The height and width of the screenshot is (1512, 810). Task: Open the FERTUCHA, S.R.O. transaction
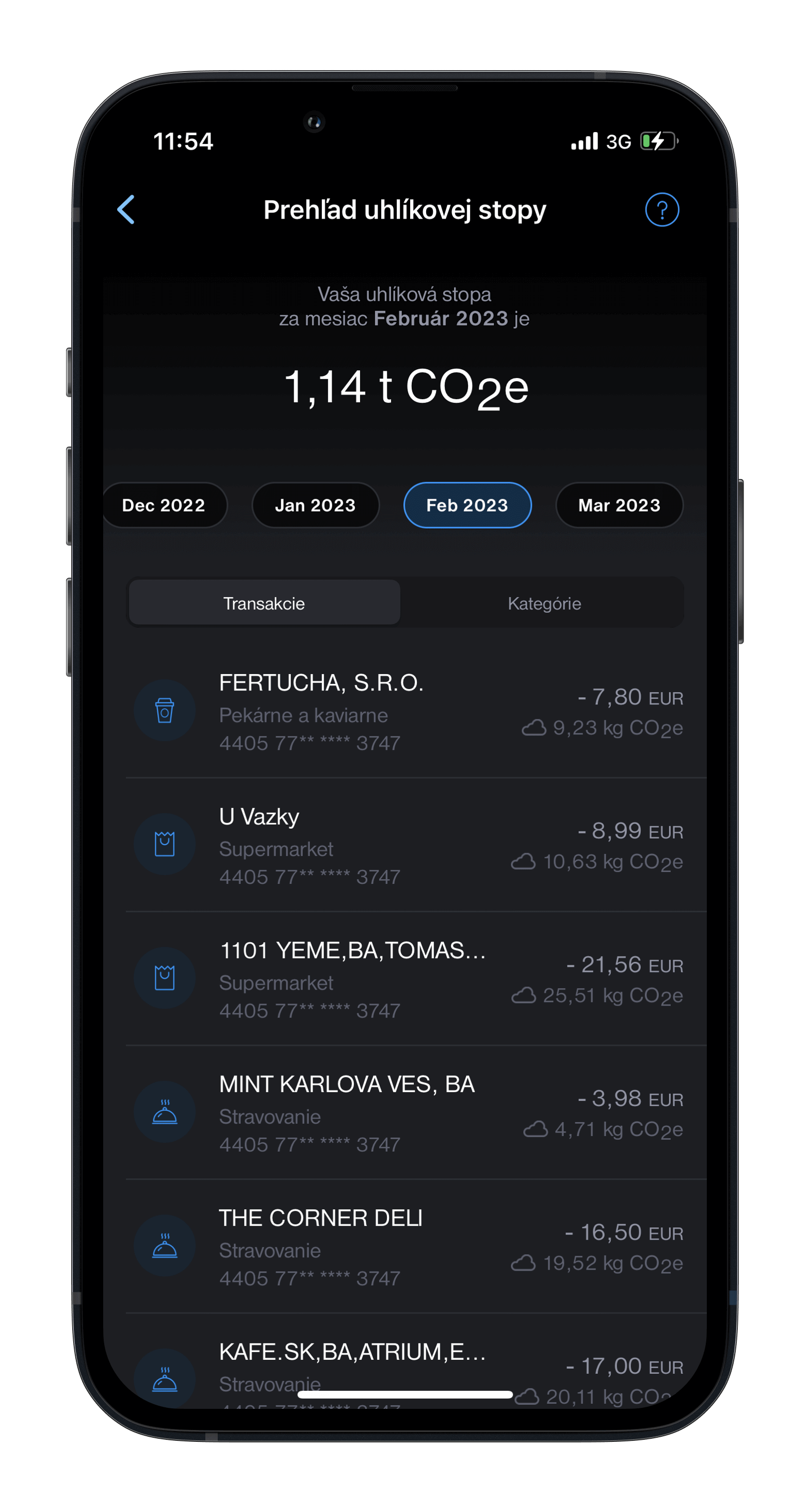406,711
